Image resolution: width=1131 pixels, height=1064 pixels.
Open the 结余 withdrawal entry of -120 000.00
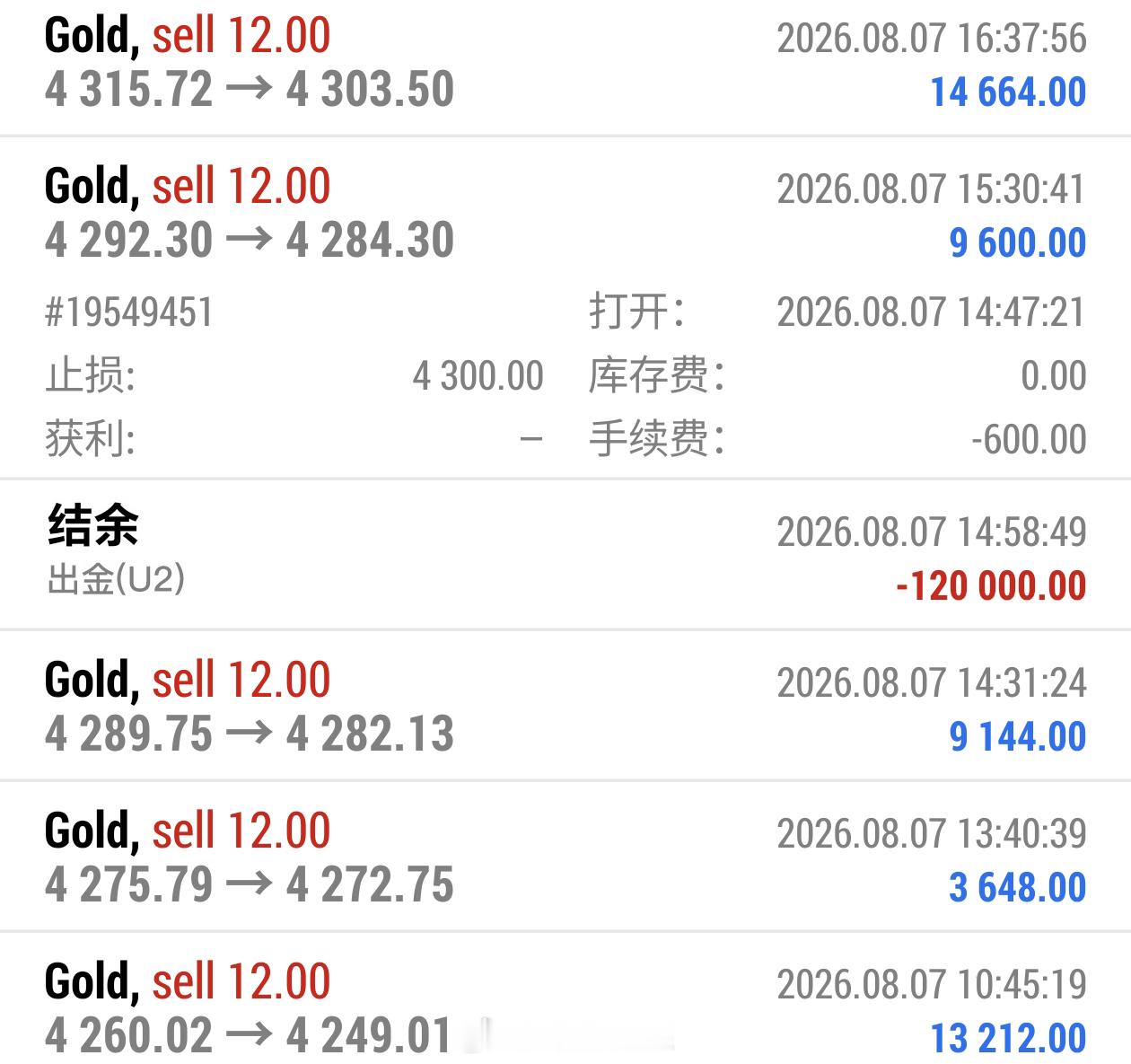[565, 555]
